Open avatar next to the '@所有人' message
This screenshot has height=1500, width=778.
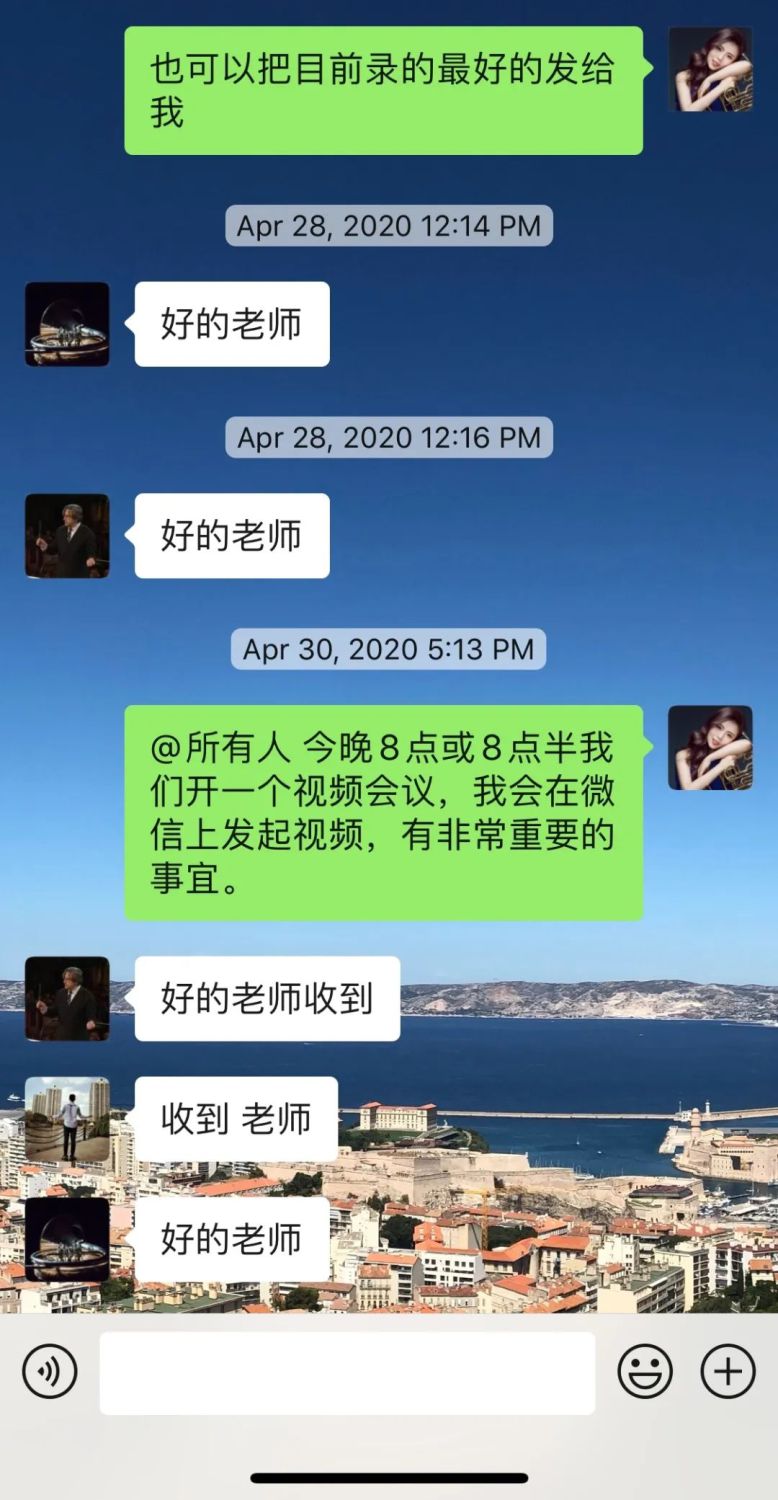(x=710, y=748)
